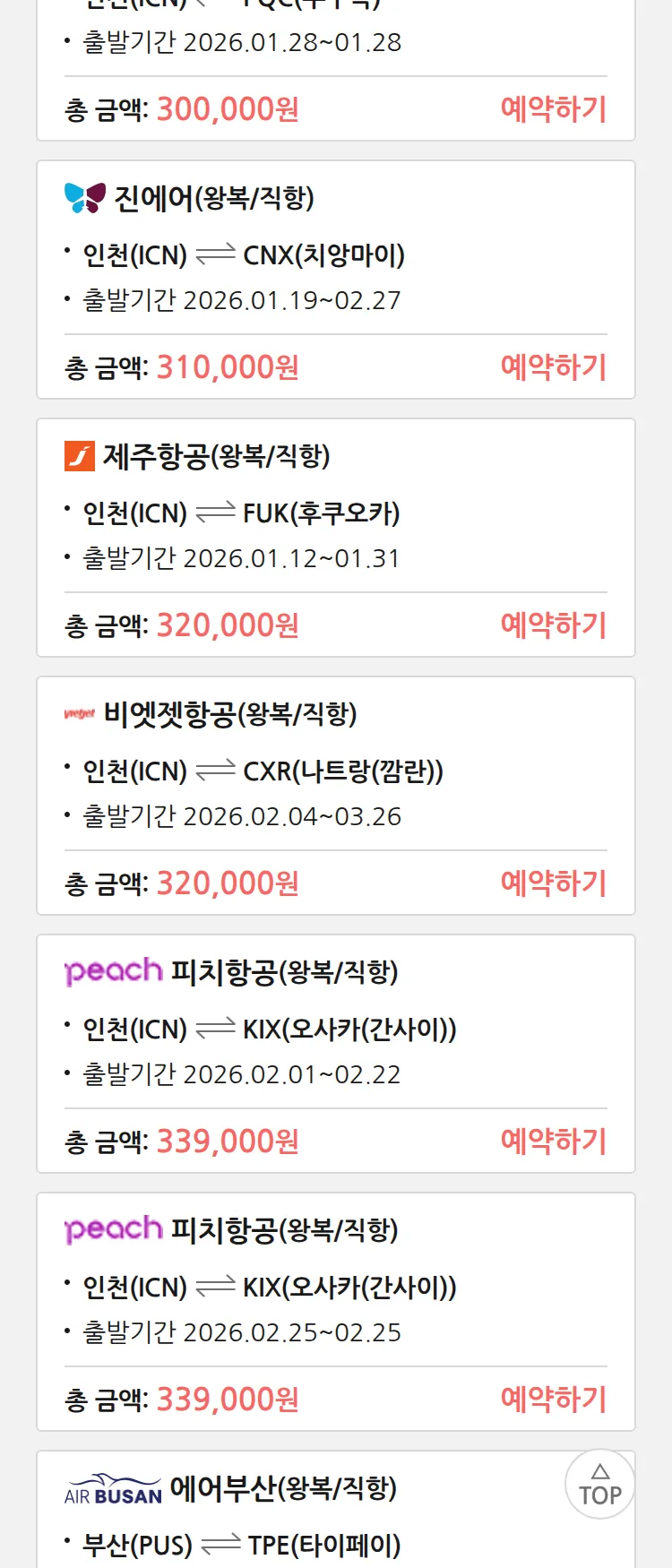Screen dimensions: 672x1568
Task: Open the Air Busan Busan–Taipei flight card
Action: tap(287, 1516)
